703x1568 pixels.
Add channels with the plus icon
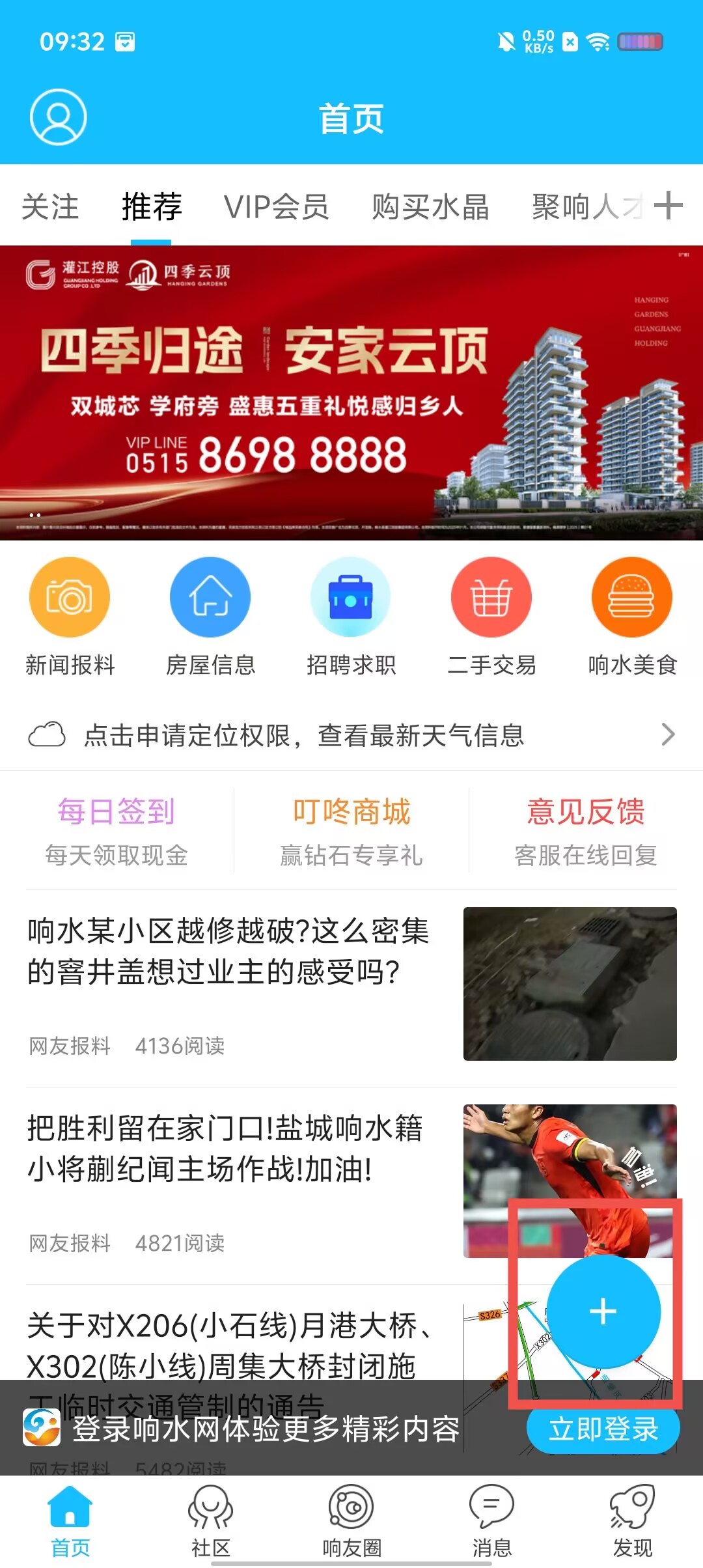(669, 206)
